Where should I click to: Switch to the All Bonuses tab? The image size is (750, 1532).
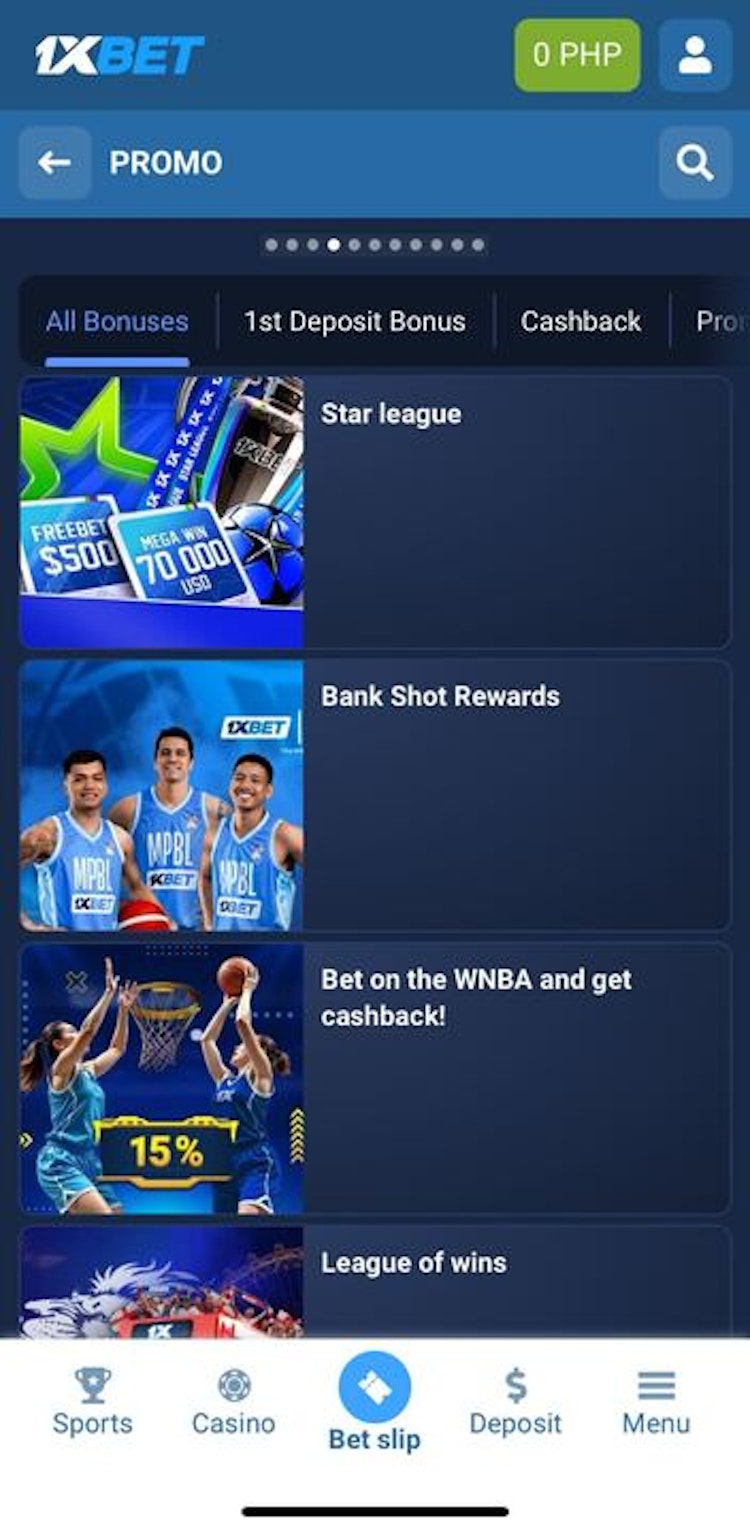115,322
